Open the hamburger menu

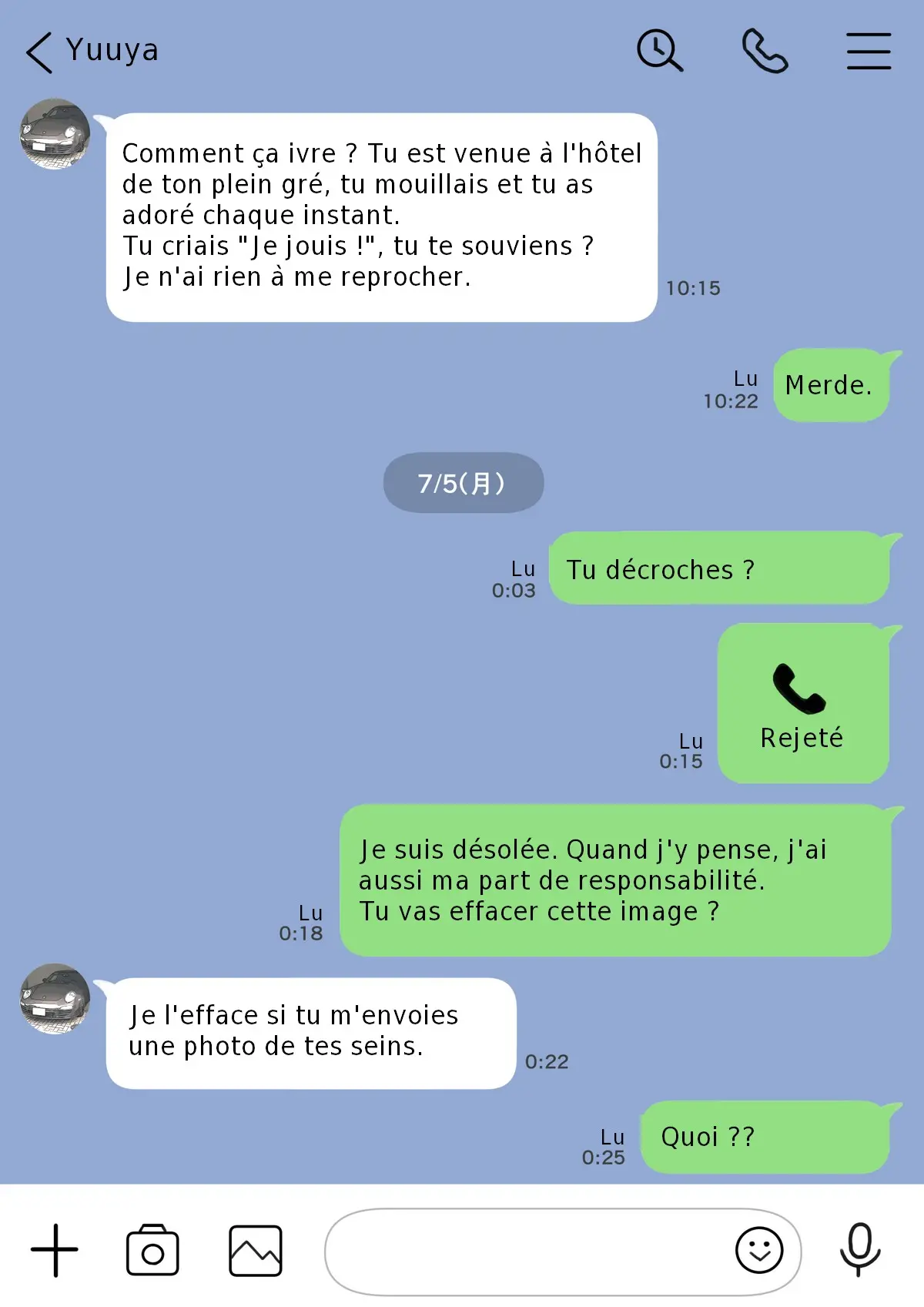(869, 52)
